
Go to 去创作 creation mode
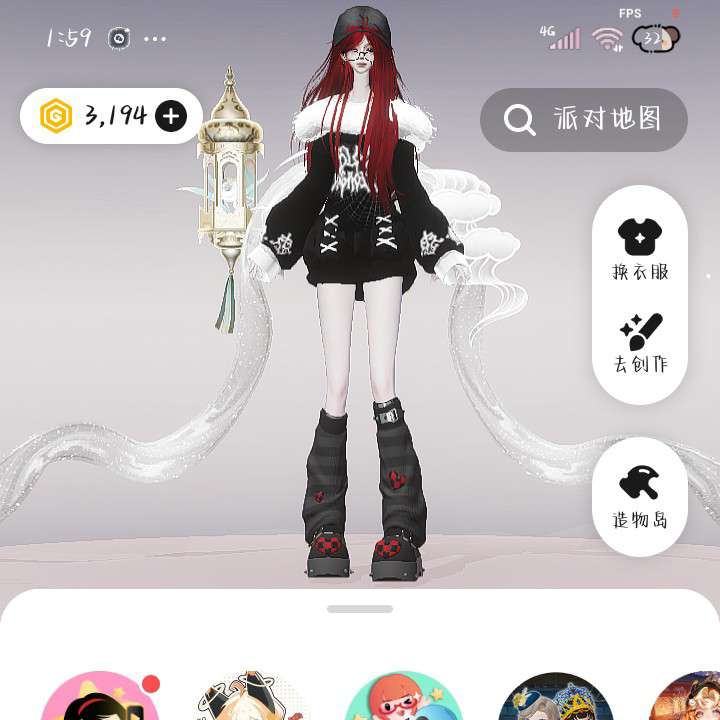[x=640, y=342]
